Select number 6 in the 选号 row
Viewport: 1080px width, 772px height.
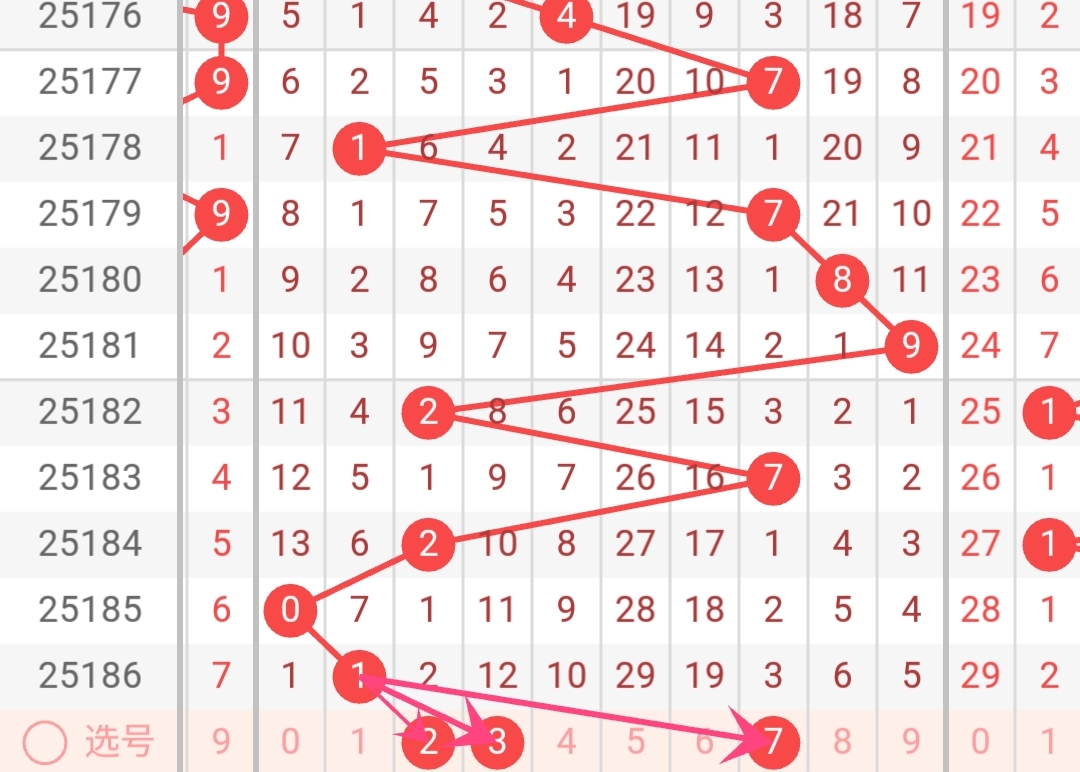(704, 742)
